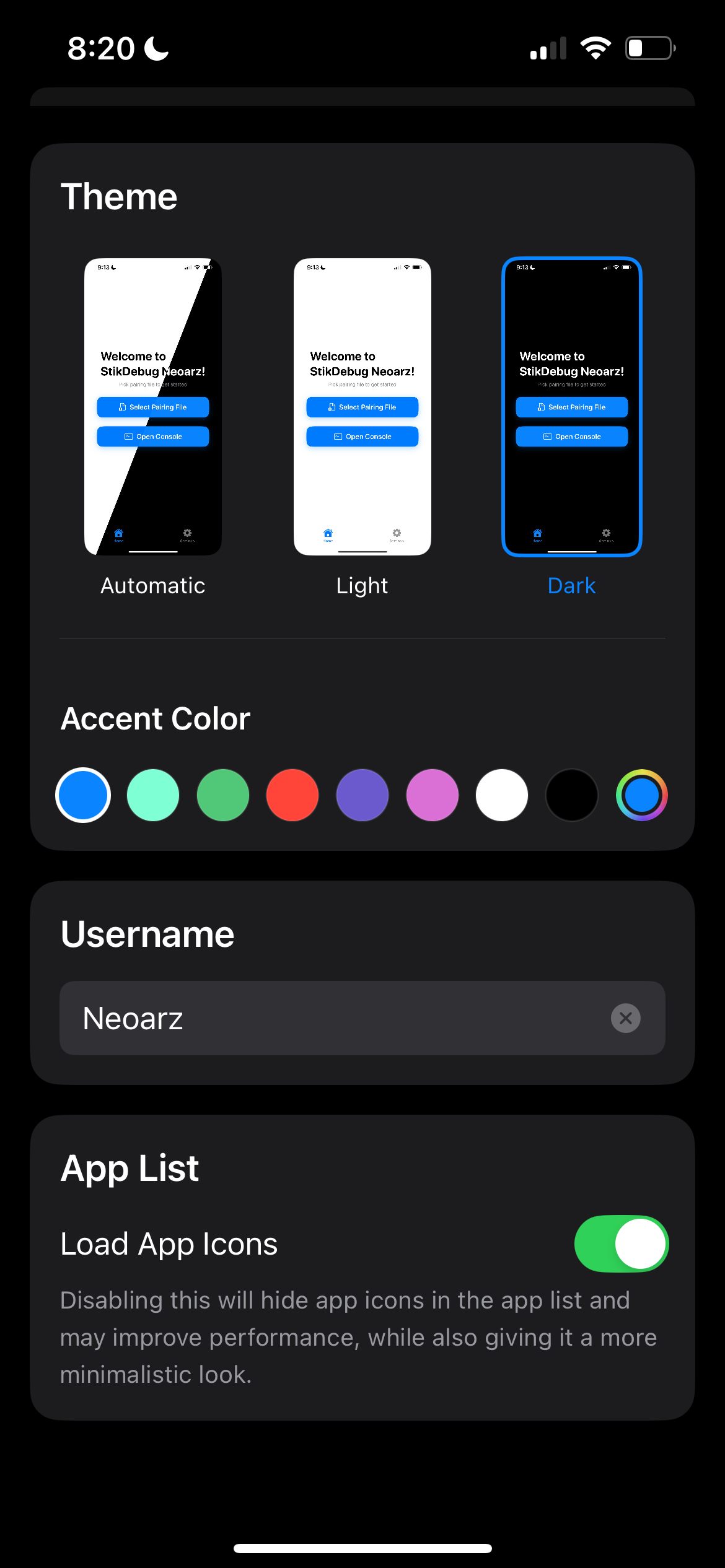Clear the Neoarz username text
This screenshot has height=1568, width=725.
pyautogui.click(x=626, y=1018)
